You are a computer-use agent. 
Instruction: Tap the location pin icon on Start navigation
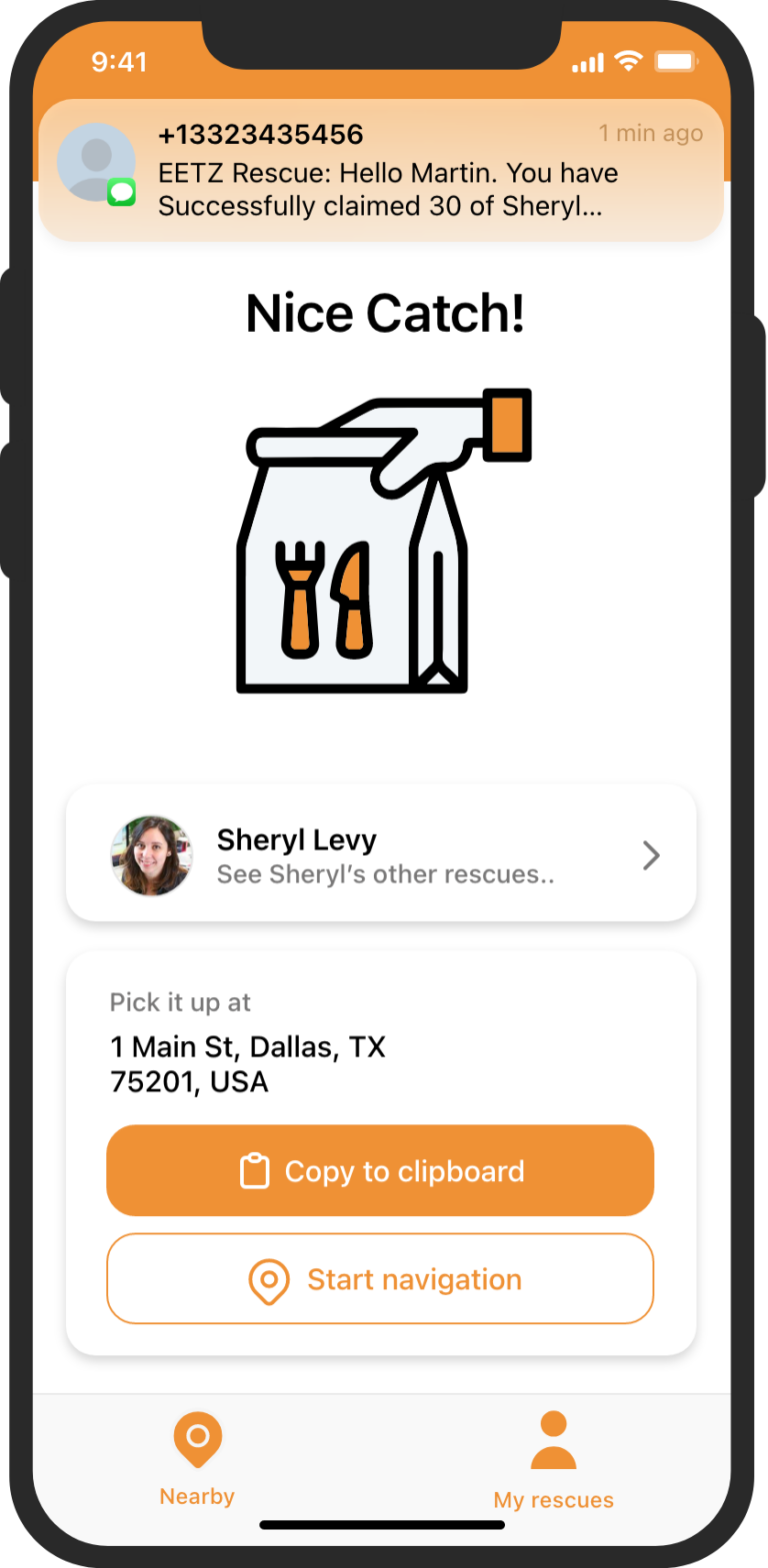(x=268, y=1280)
